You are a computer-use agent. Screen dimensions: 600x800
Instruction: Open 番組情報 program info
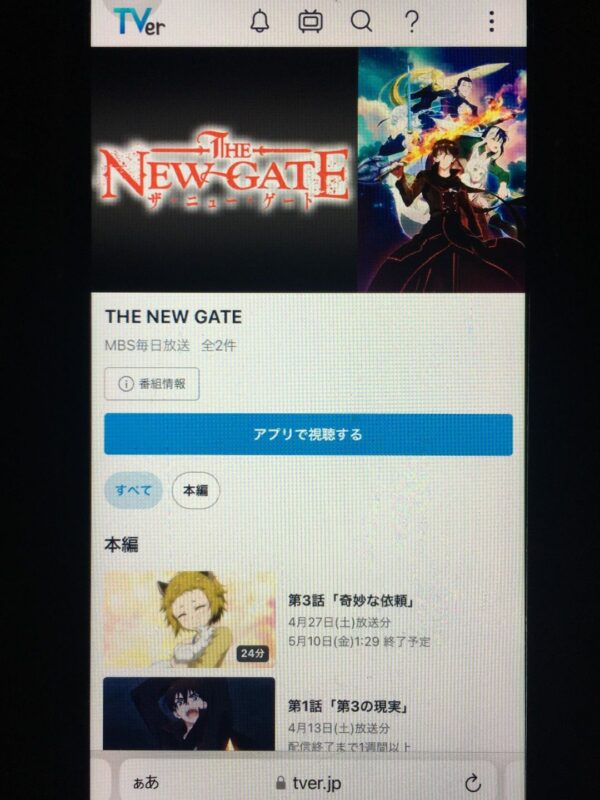coord(152,384)
